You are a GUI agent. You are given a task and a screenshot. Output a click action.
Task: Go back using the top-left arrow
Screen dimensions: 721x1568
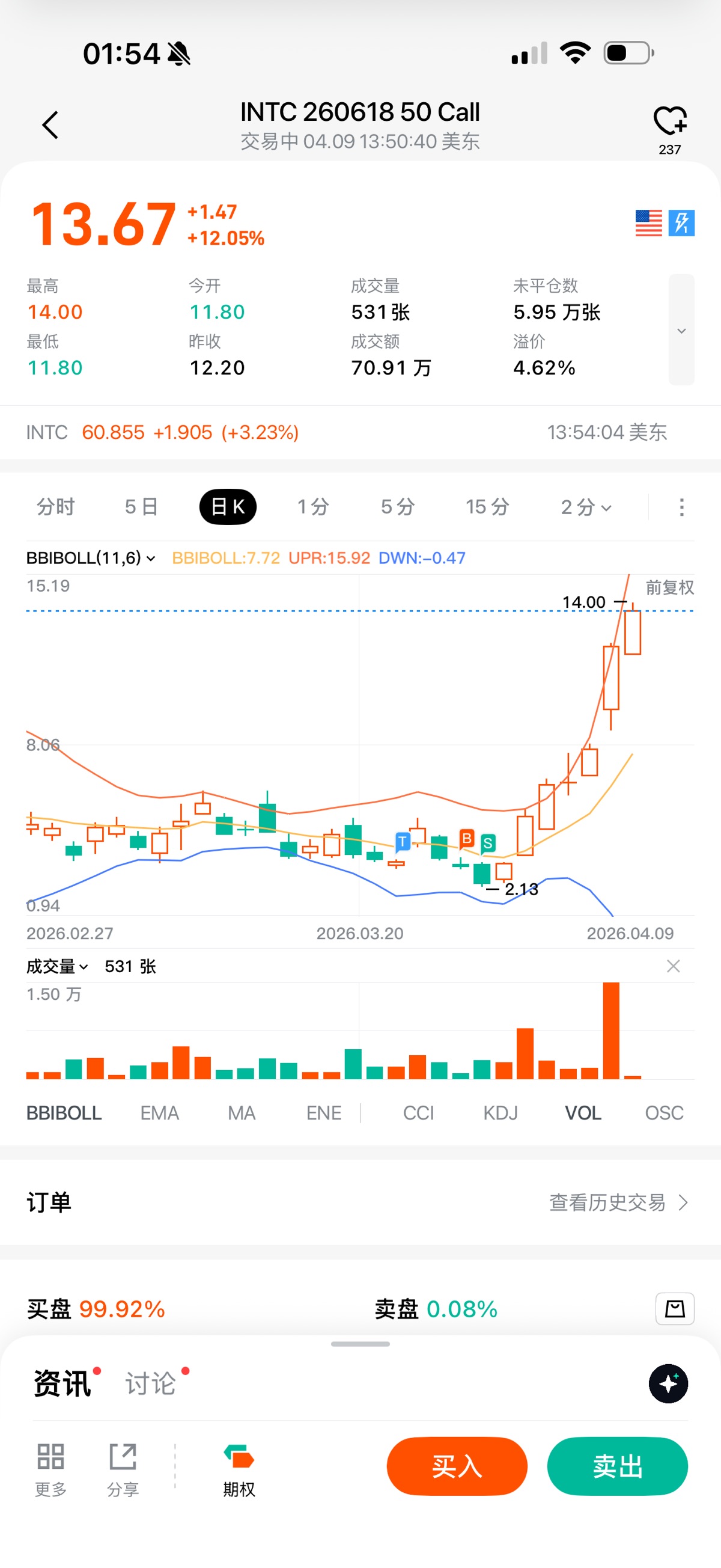[50, 125]
